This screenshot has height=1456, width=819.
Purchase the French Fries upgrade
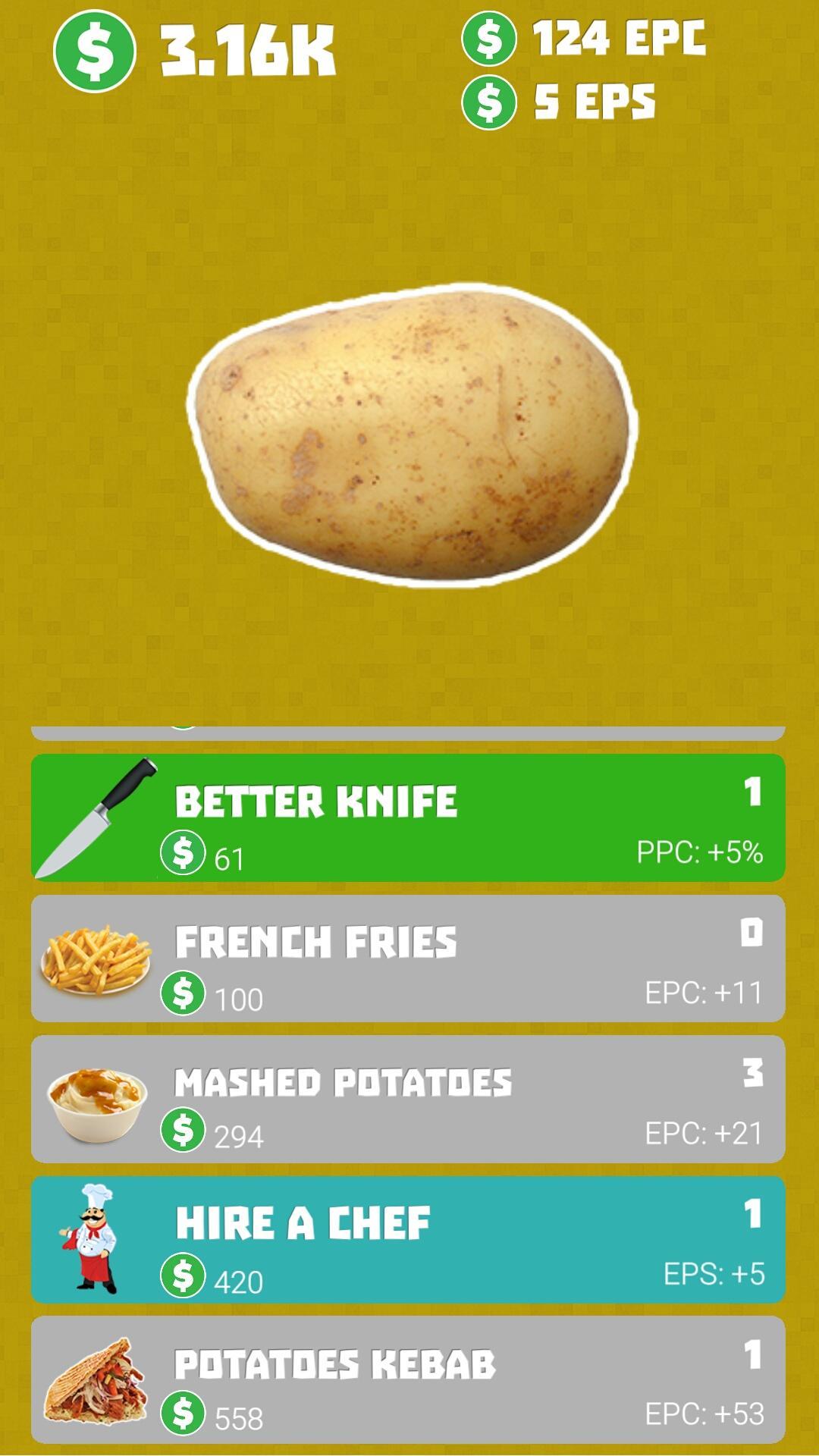click(408, 959)
